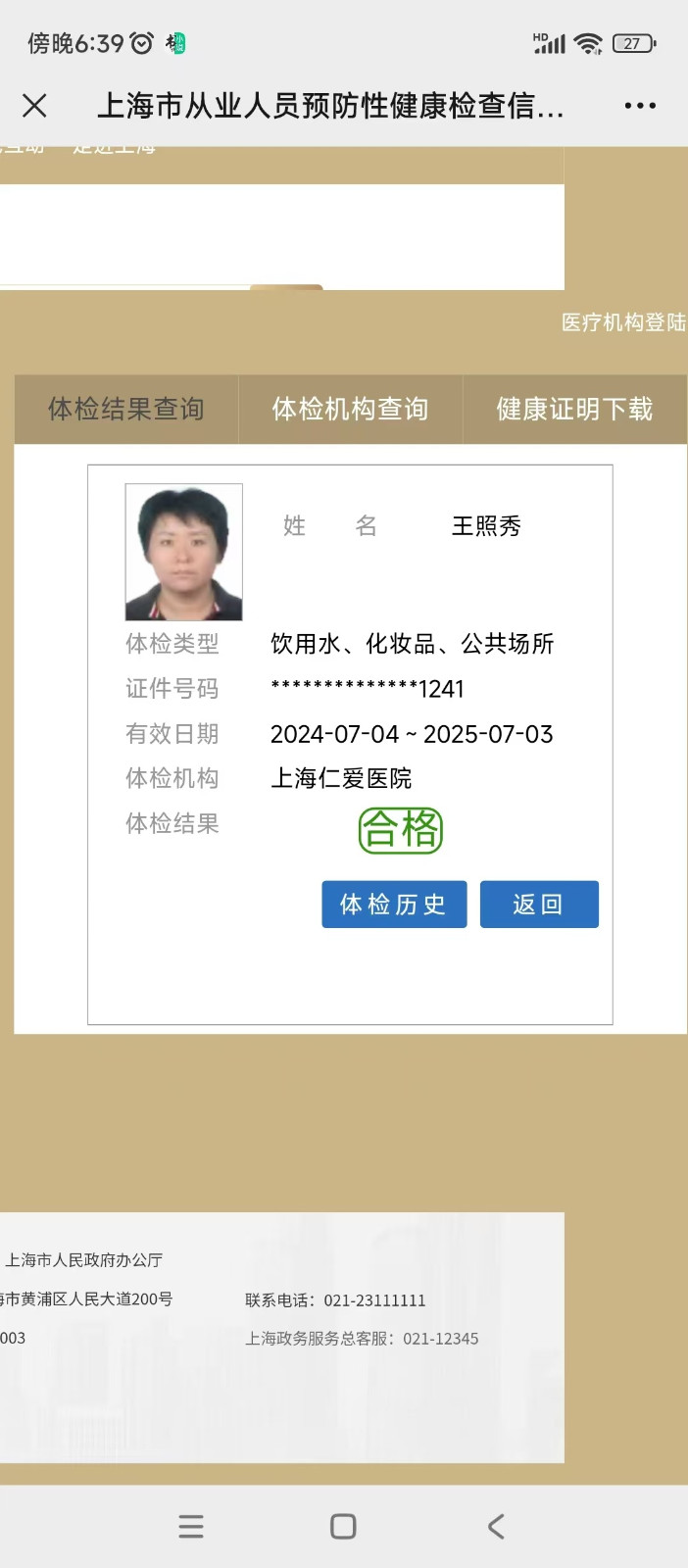Switch to the 体检结果查询 tab
688x1568 pixels.
click(126, 409)
